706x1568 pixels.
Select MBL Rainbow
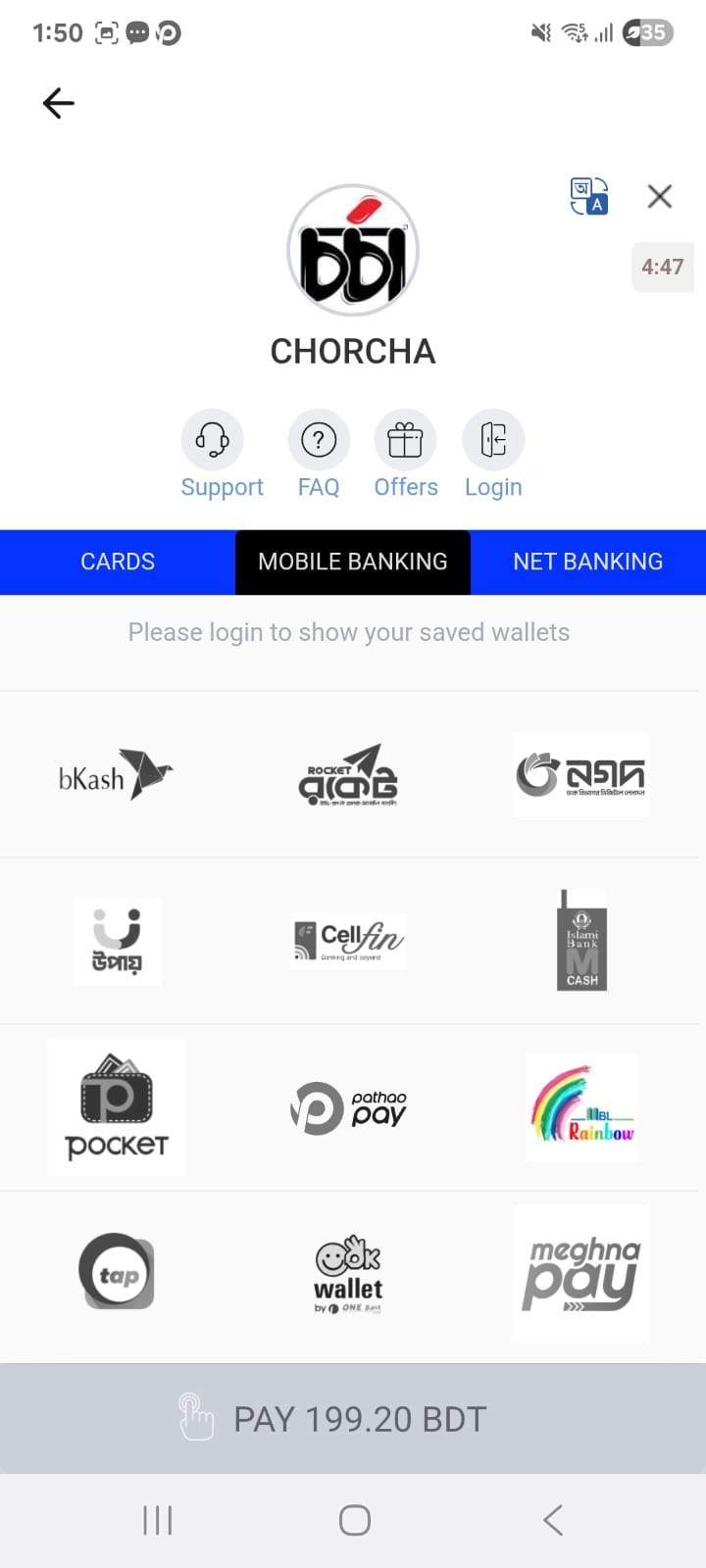[581, 1107]
